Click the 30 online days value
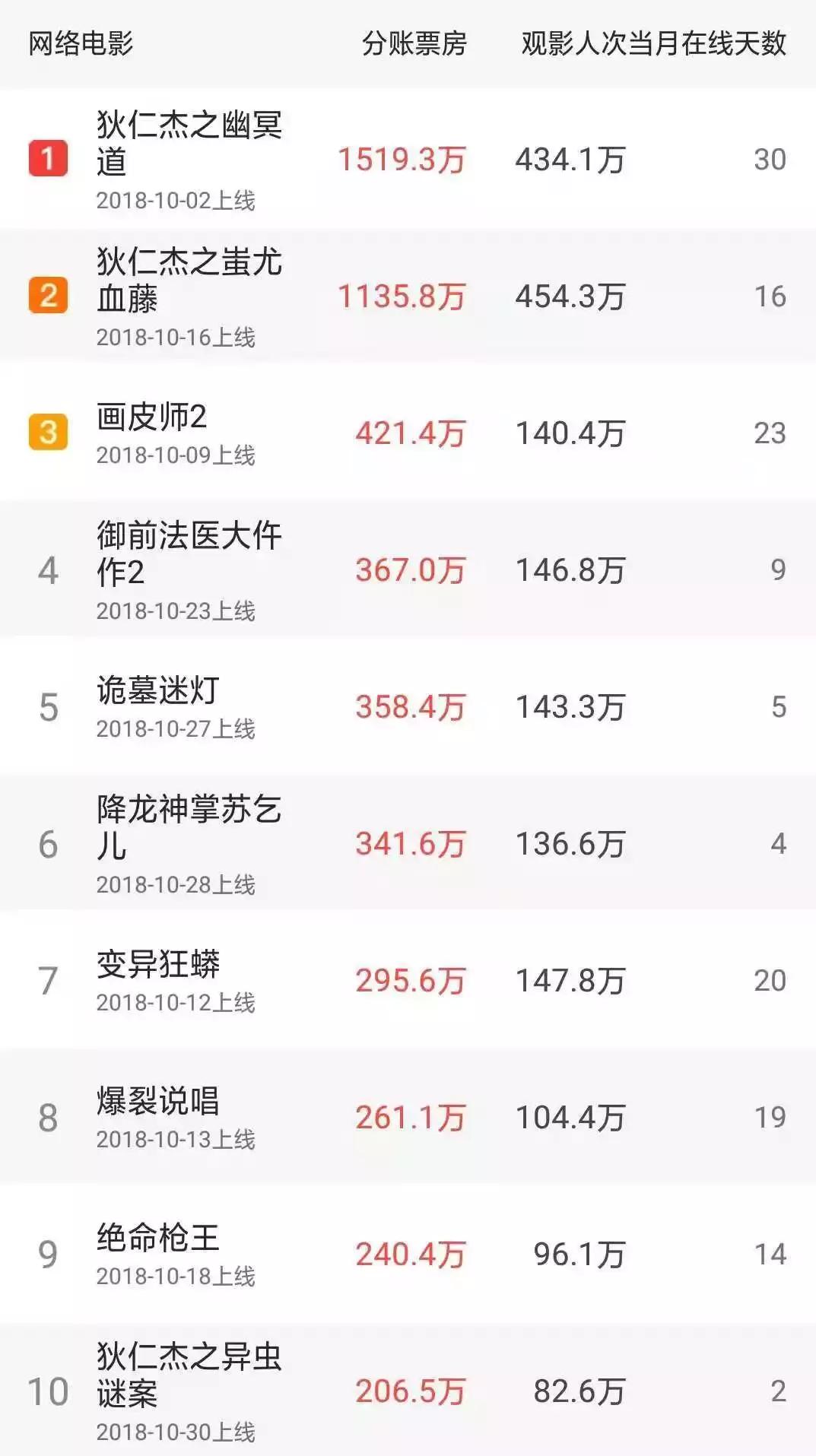 (x=773, y=158)
